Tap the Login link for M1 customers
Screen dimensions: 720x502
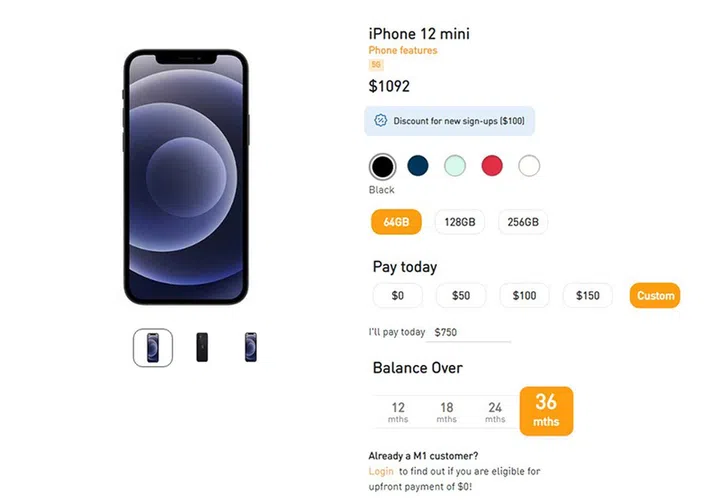(381, 471)
